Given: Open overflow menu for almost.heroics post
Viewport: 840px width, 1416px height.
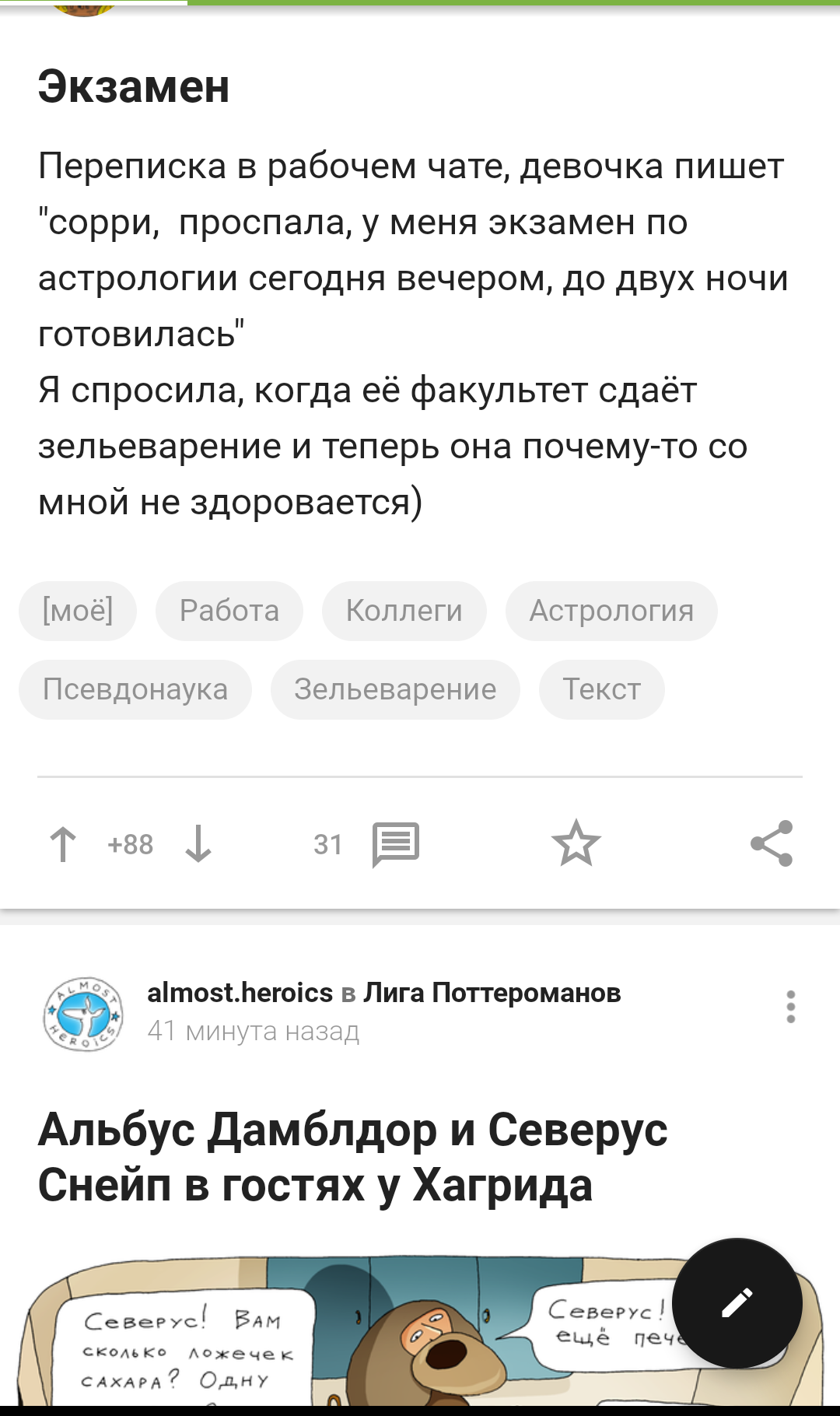Looking at the screenshot, I should click(791, 1007).
